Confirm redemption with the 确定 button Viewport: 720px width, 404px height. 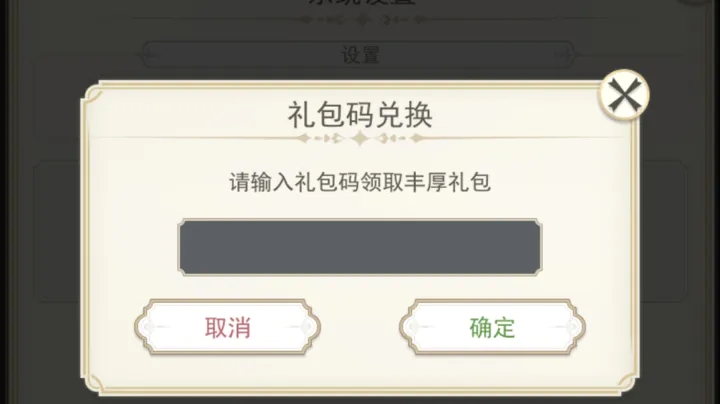click(492, 327)
